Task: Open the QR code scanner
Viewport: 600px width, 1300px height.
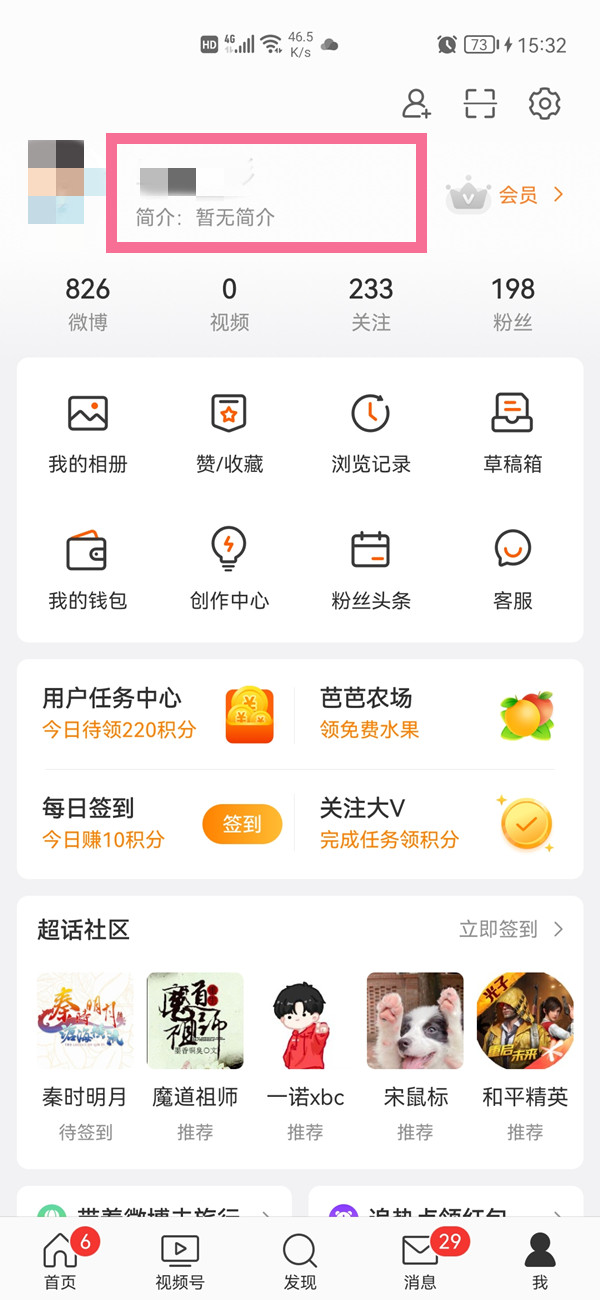Action: pos(480,103)
